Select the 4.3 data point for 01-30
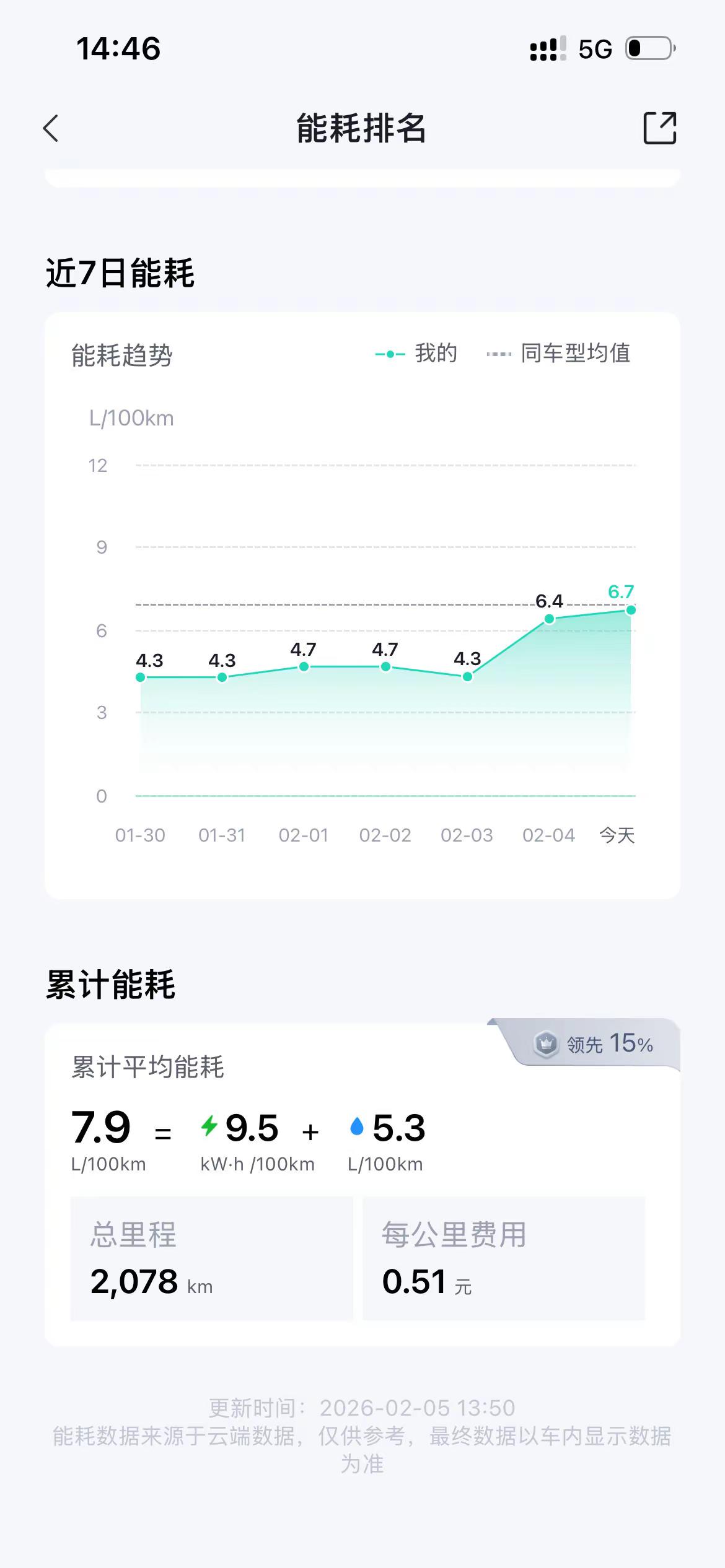This screenshot has height=1568, width=725. (141, 677)
